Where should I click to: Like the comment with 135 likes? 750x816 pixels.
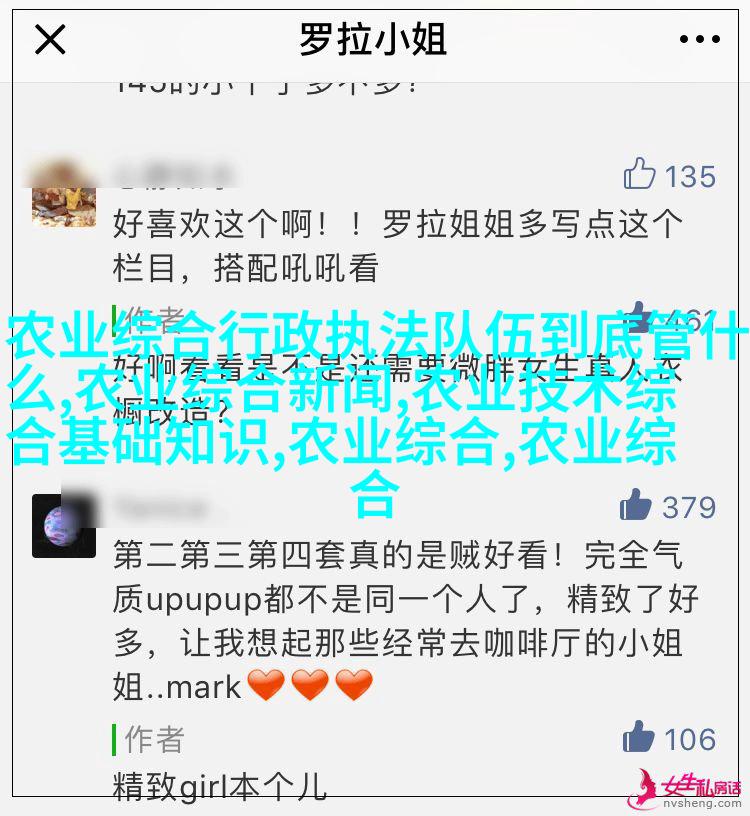tap(639, 175)
